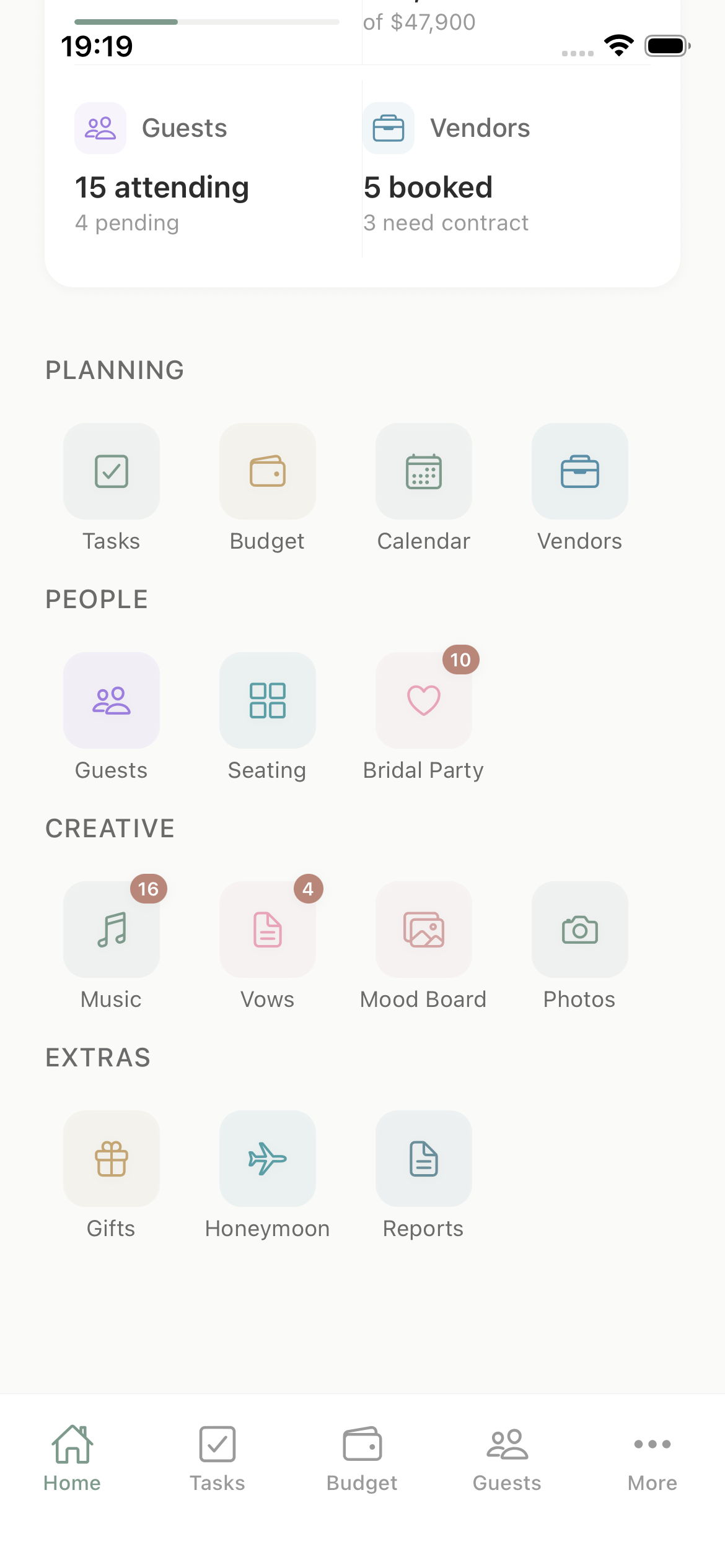Open the Music playlist icon
Image resolution: width=725 pixels, height=1568 pixels.
pos(111,930)
